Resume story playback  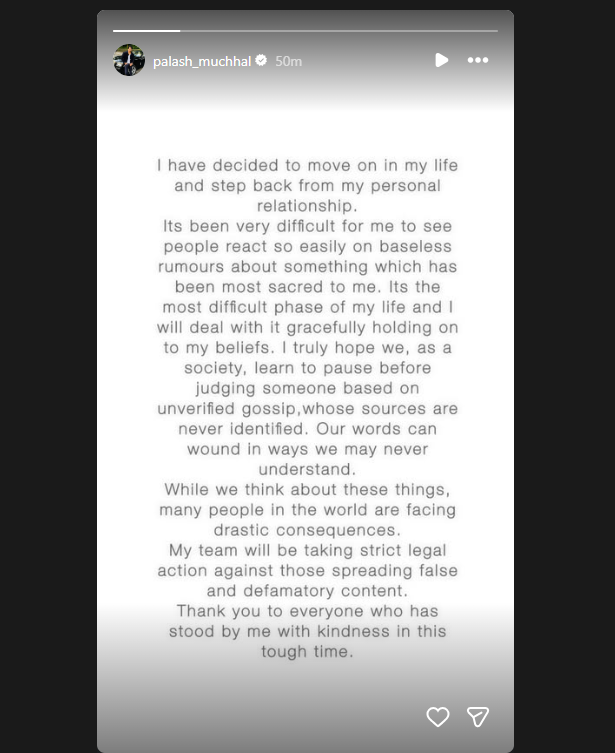(x=442, y=60)
